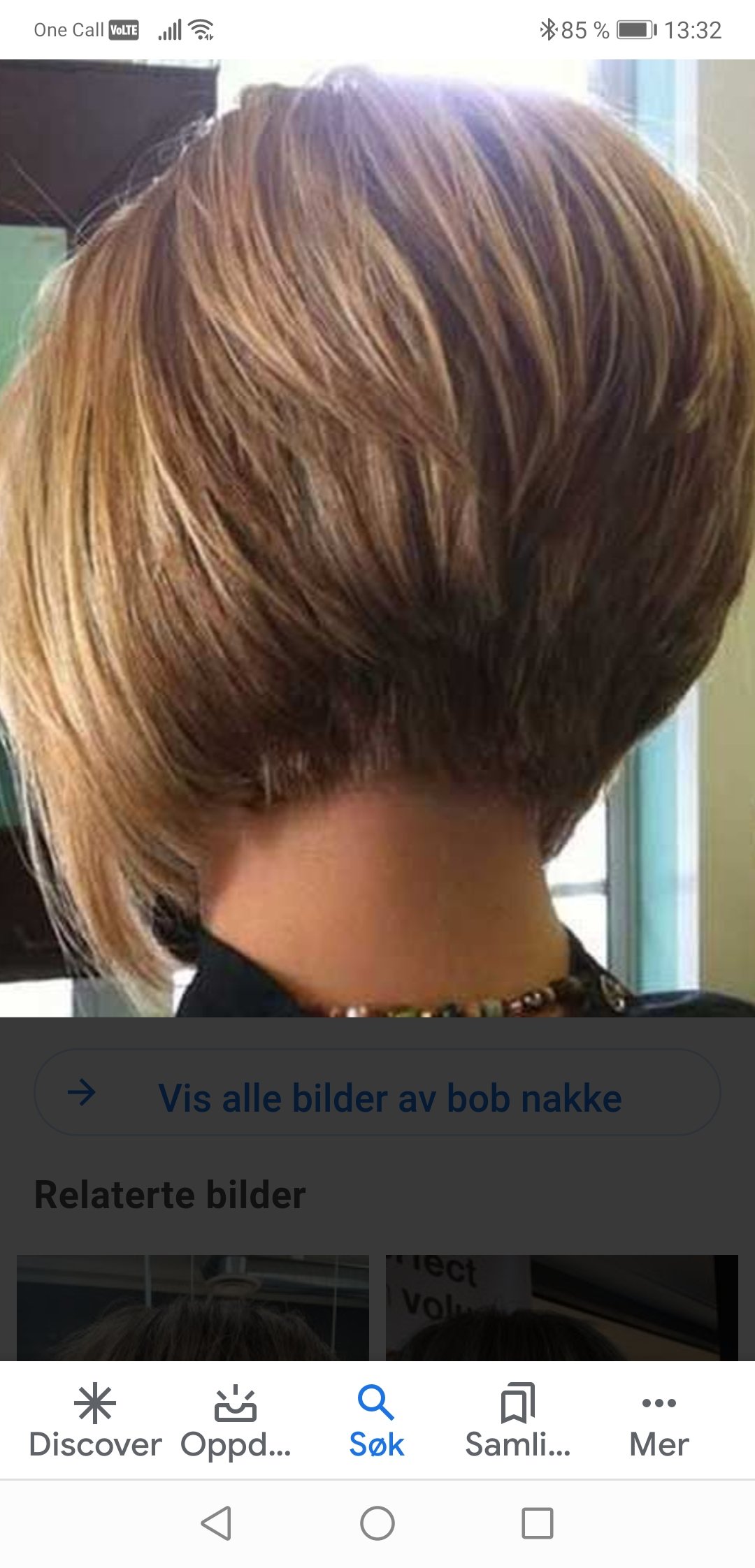Open the main bob haircut image
The image size is (755, 1568).
377,538
